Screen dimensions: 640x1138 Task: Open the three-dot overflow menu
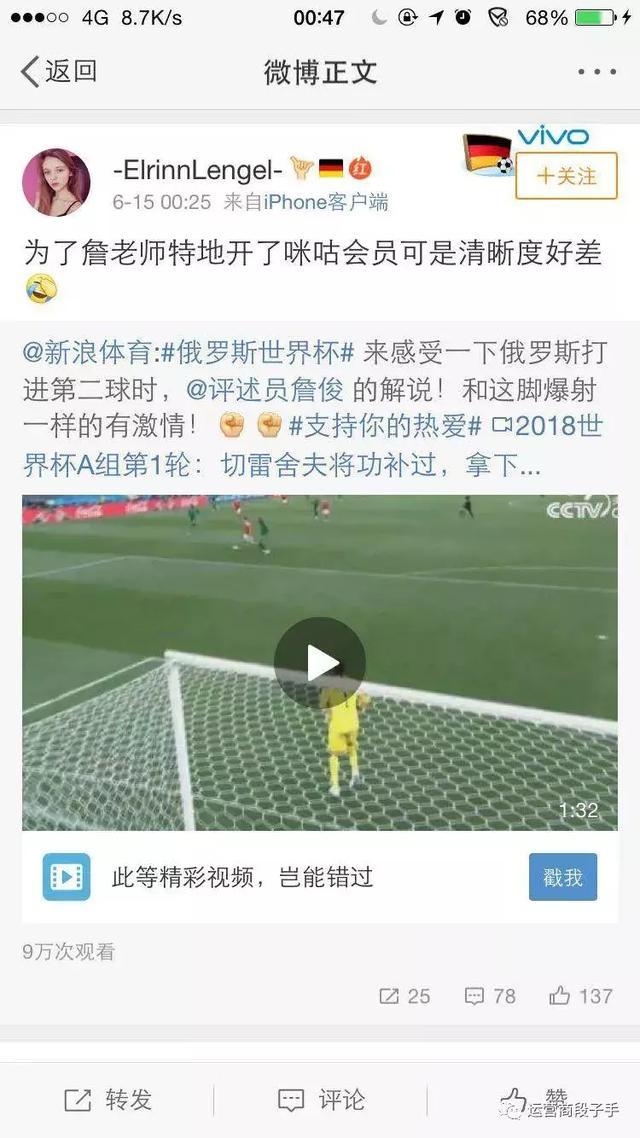point(597,72)
